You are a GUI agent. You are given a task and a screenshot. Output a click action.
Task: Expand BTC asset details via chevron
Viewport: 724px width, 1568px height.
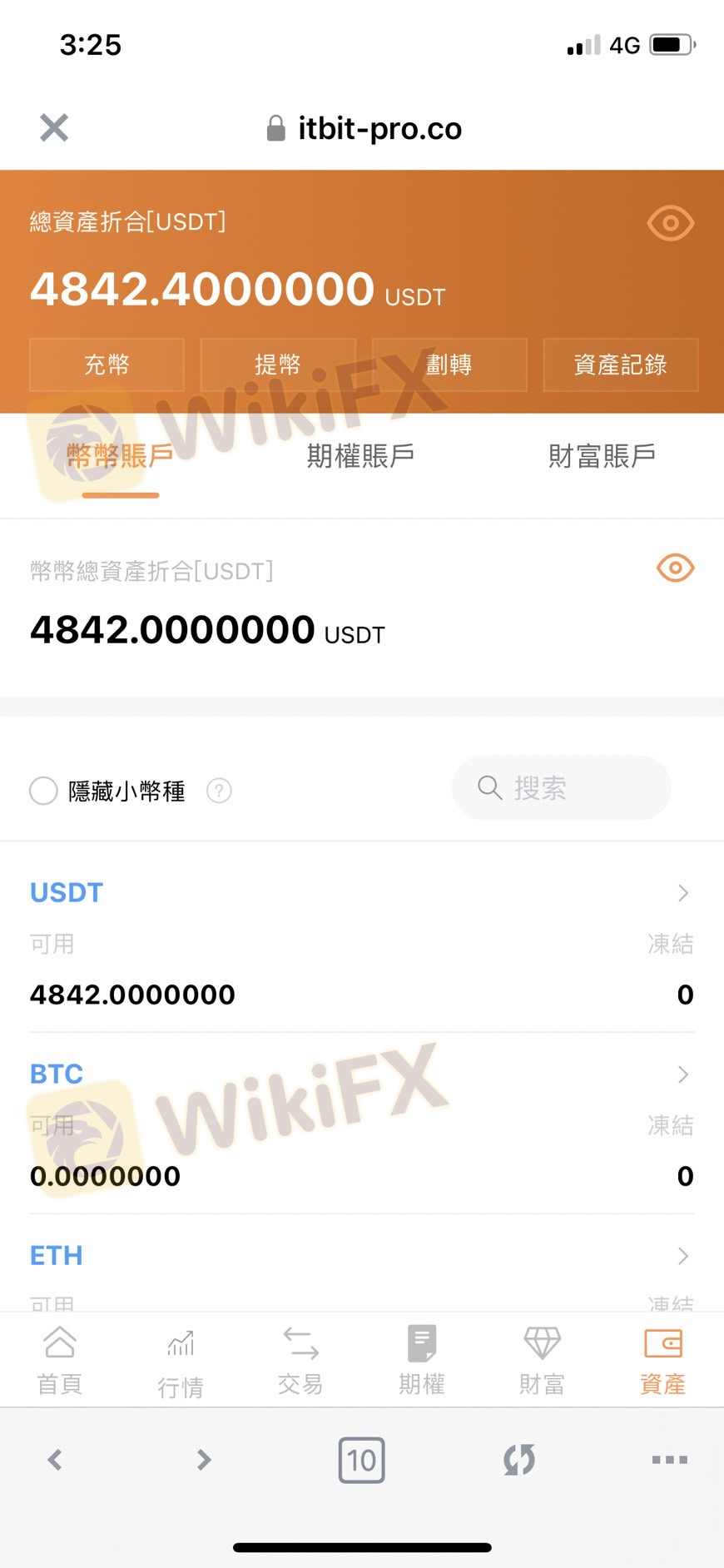click(x=682, y=1074)
